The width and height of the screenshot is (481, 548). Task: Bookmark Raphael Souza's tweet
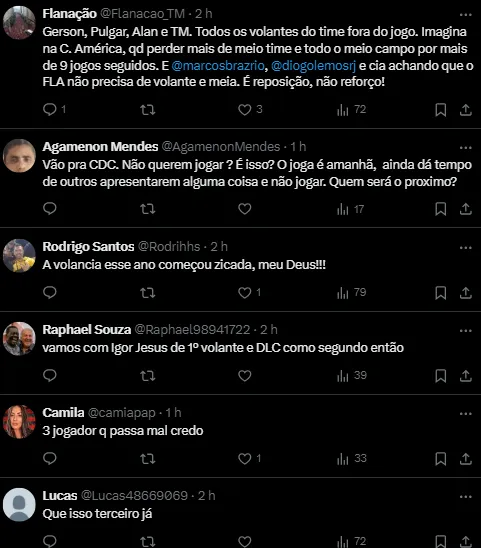pos(440,376)
